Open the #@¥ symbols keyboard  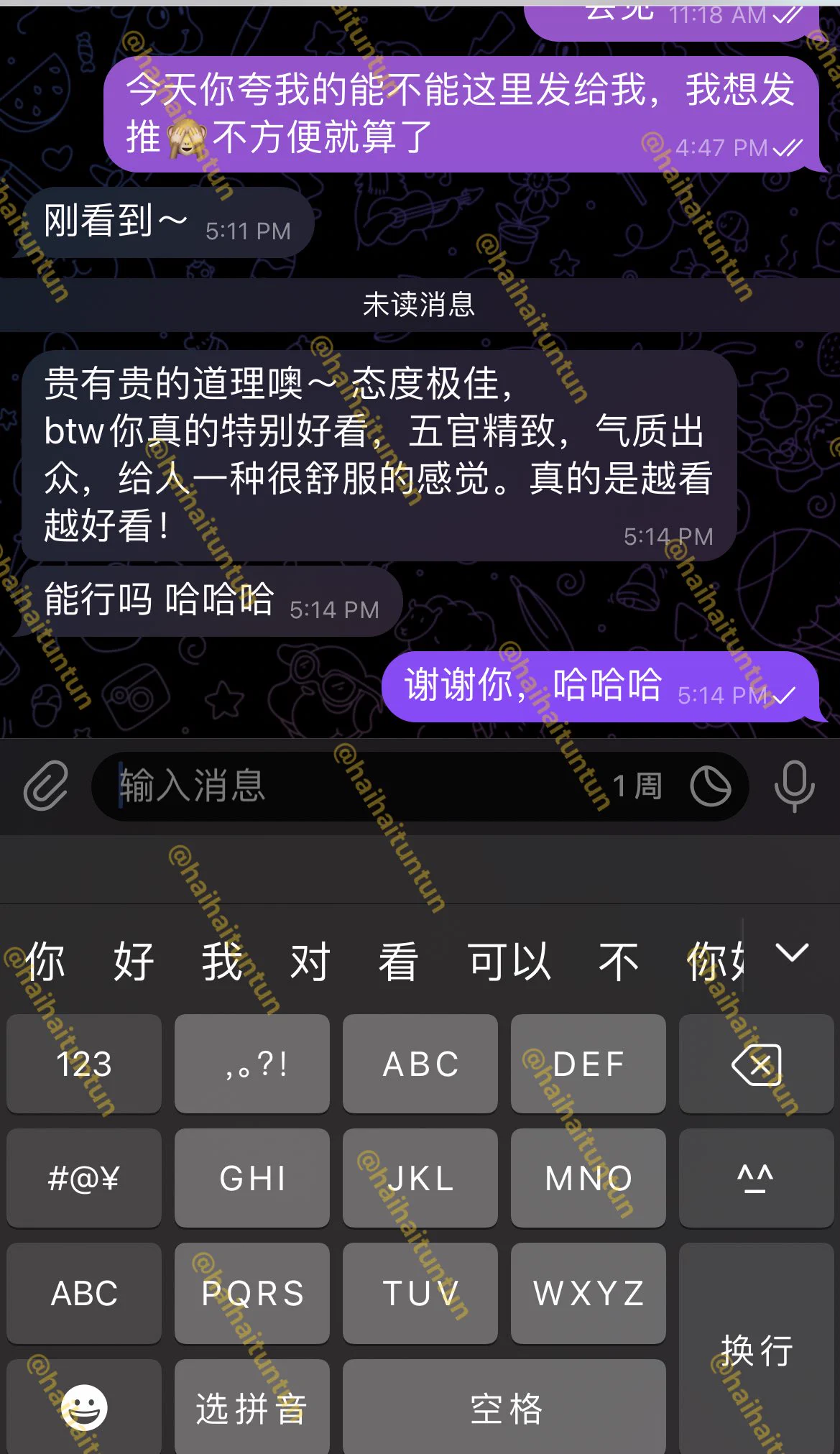[x=84, y=1178]
